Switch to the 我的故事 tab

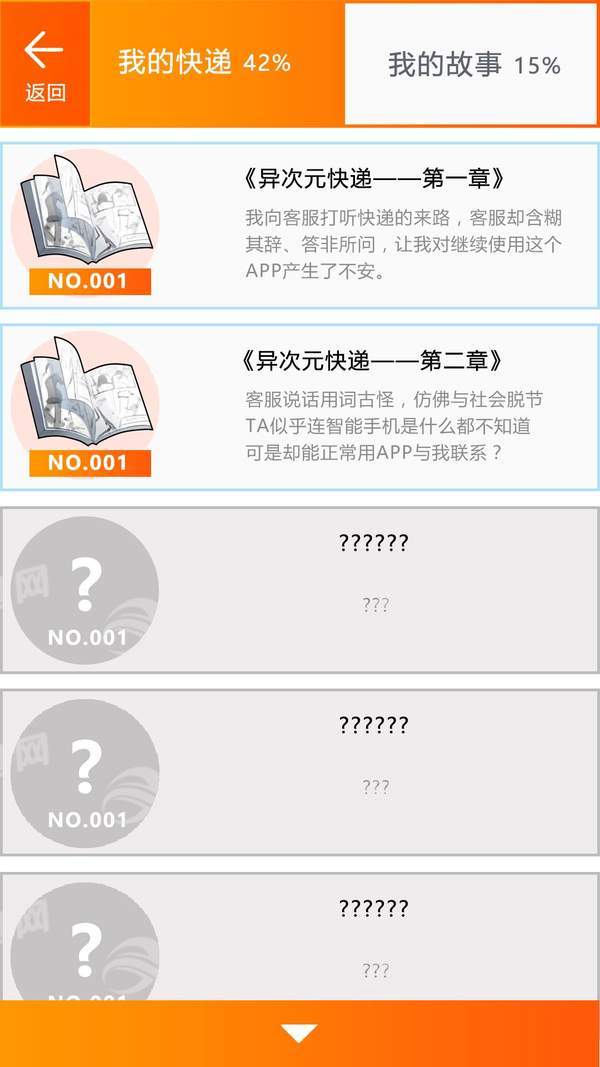[x=470, y=65]
